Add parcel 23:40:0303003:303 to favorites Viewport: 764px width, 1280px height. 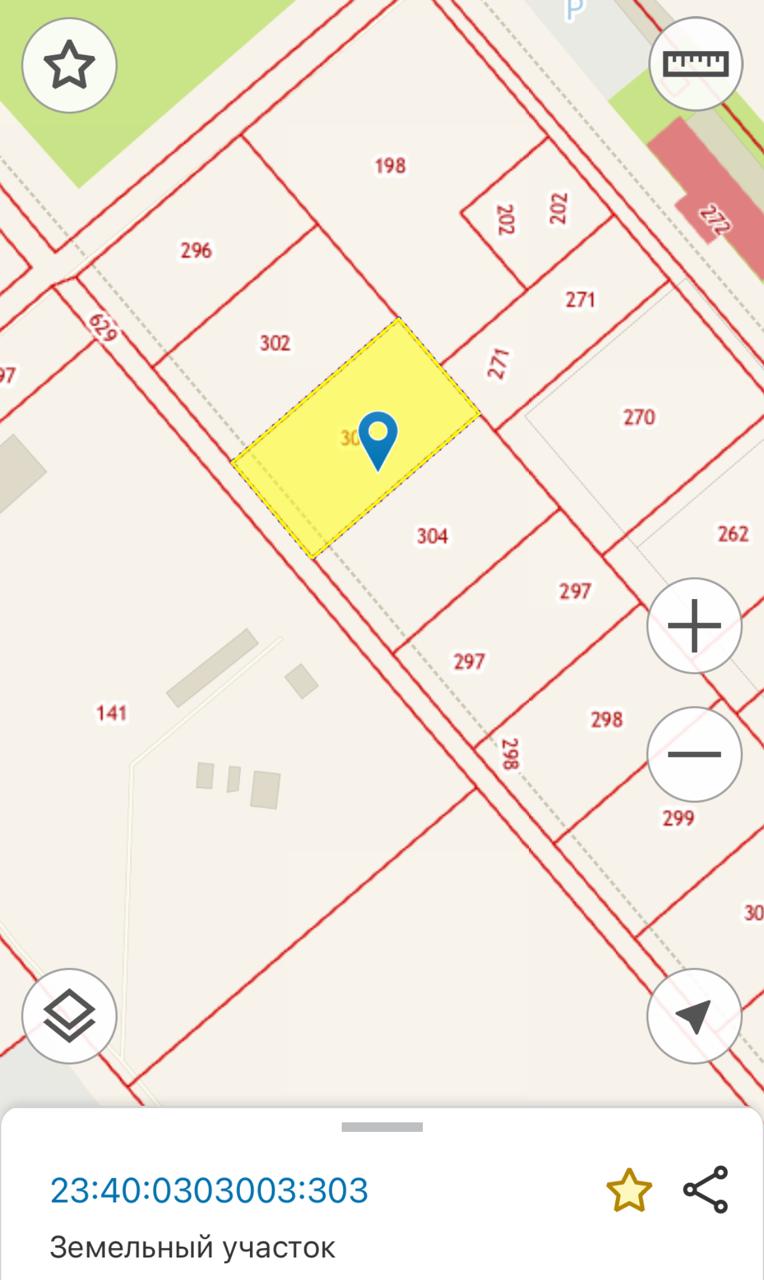pos(629,1190)
